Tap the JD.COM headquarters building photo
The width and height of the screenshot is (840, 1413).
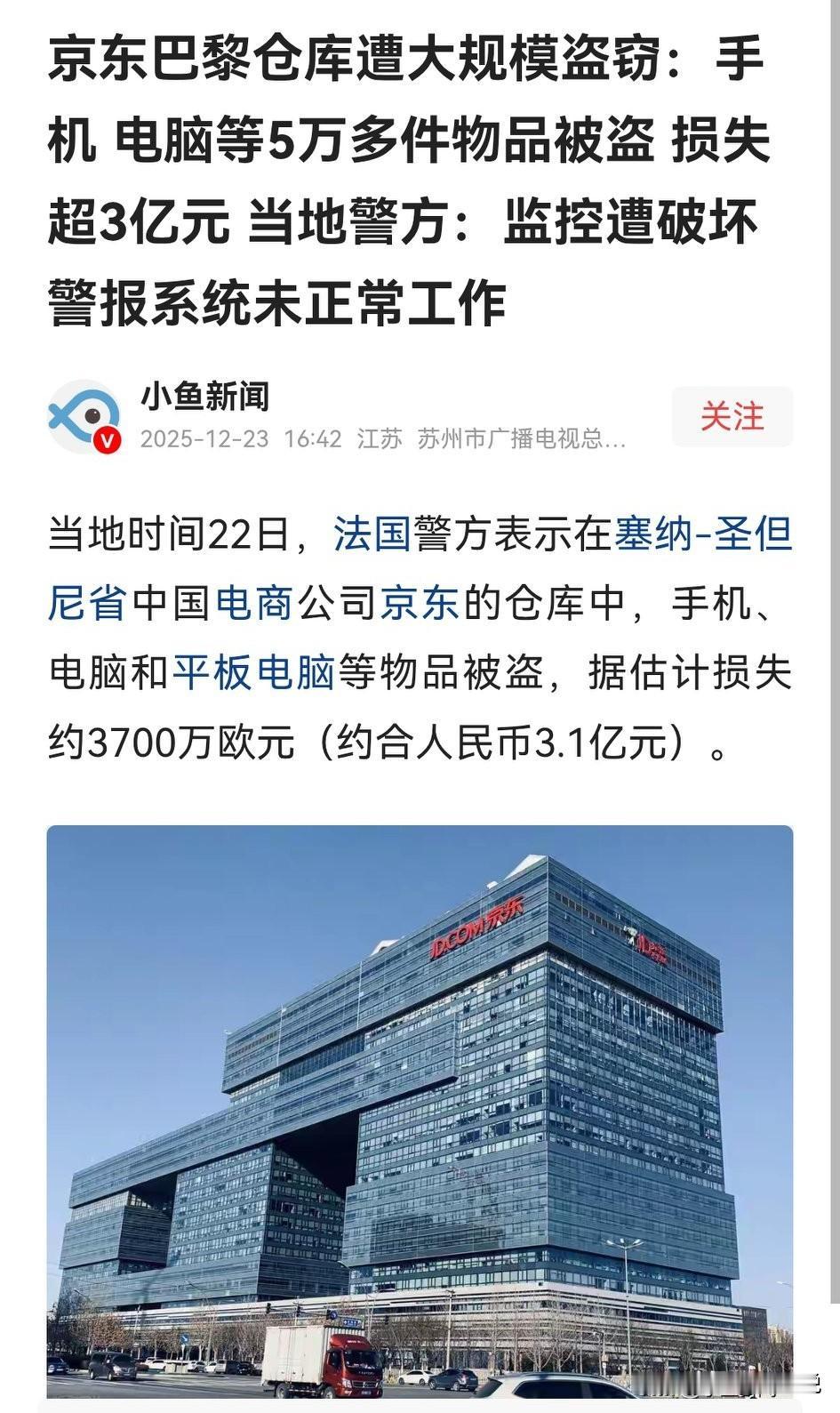pos(420,1112)
